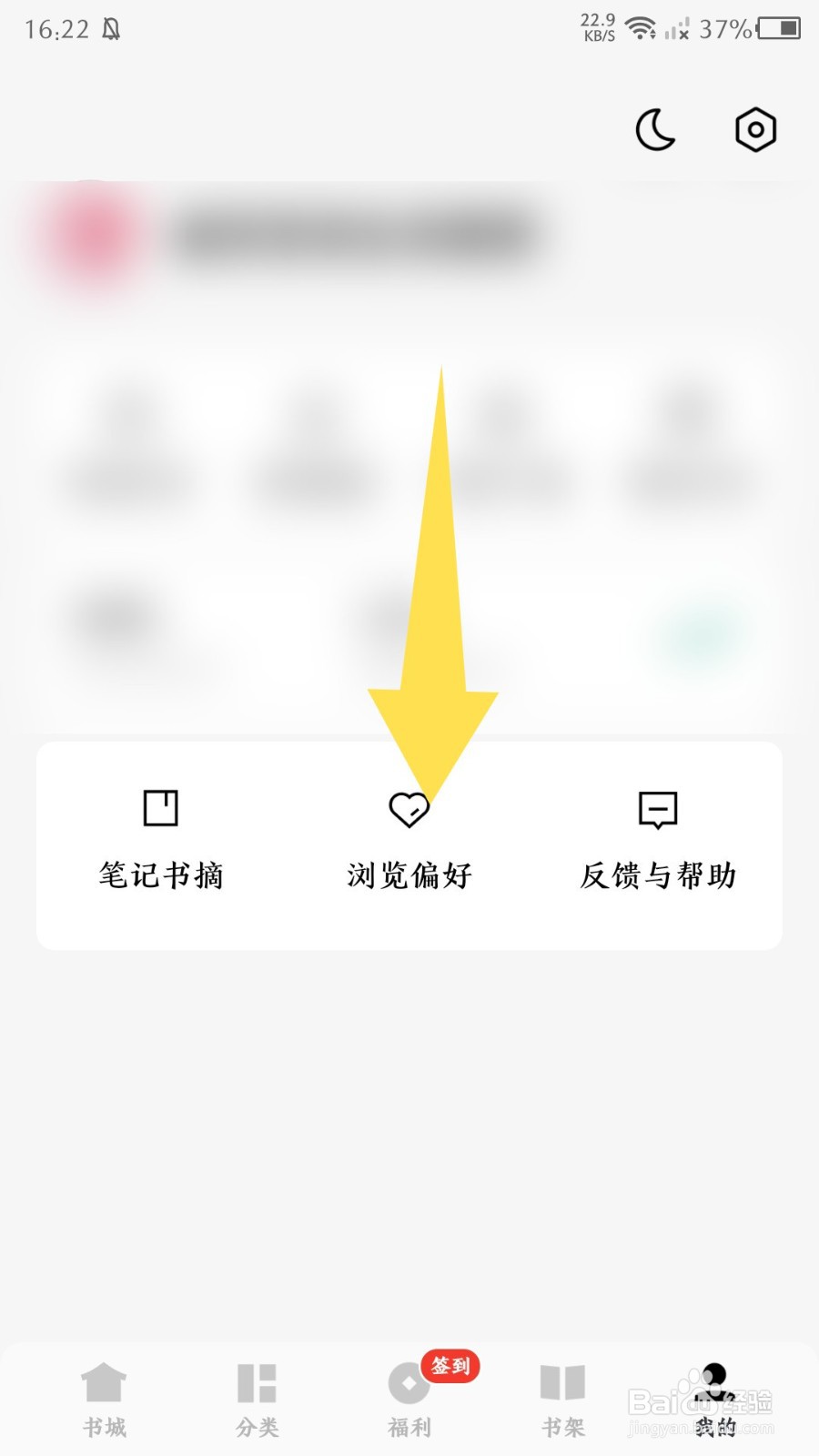
Task: Enable night mode via the moon icon
Action: click(x=654, y=130)
